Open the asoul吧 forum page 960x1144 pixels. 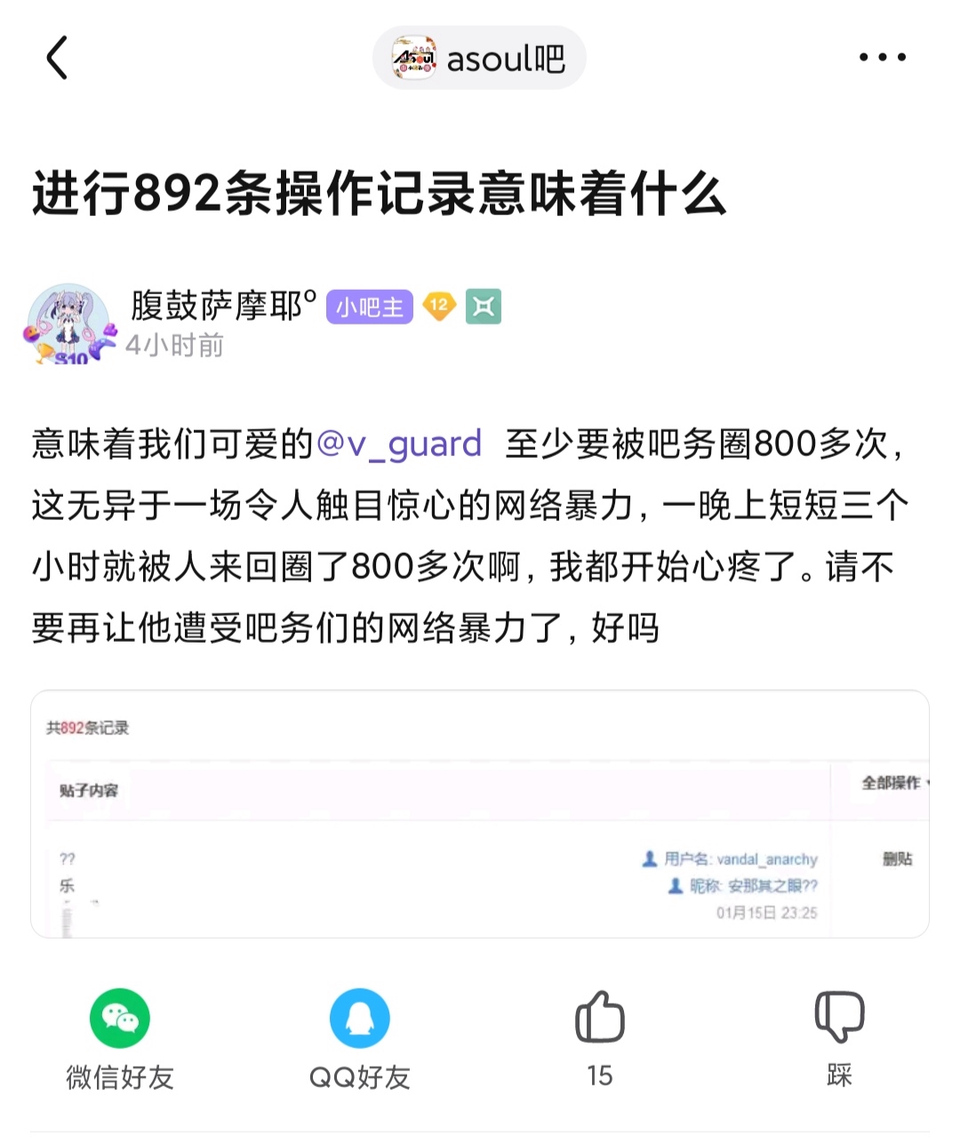click(x=479, y=58)
